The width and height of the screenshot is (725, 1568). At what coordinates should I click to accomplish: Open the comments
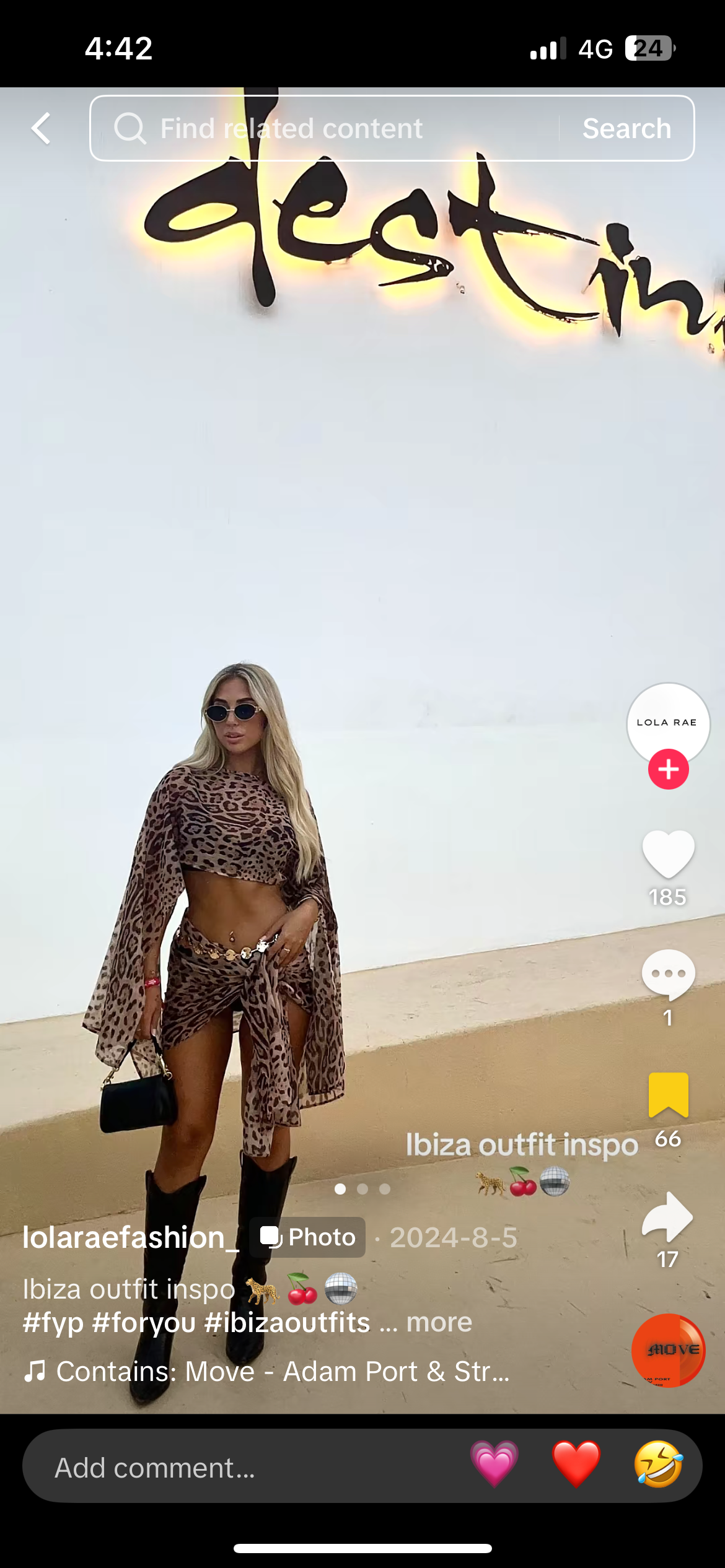668,975
